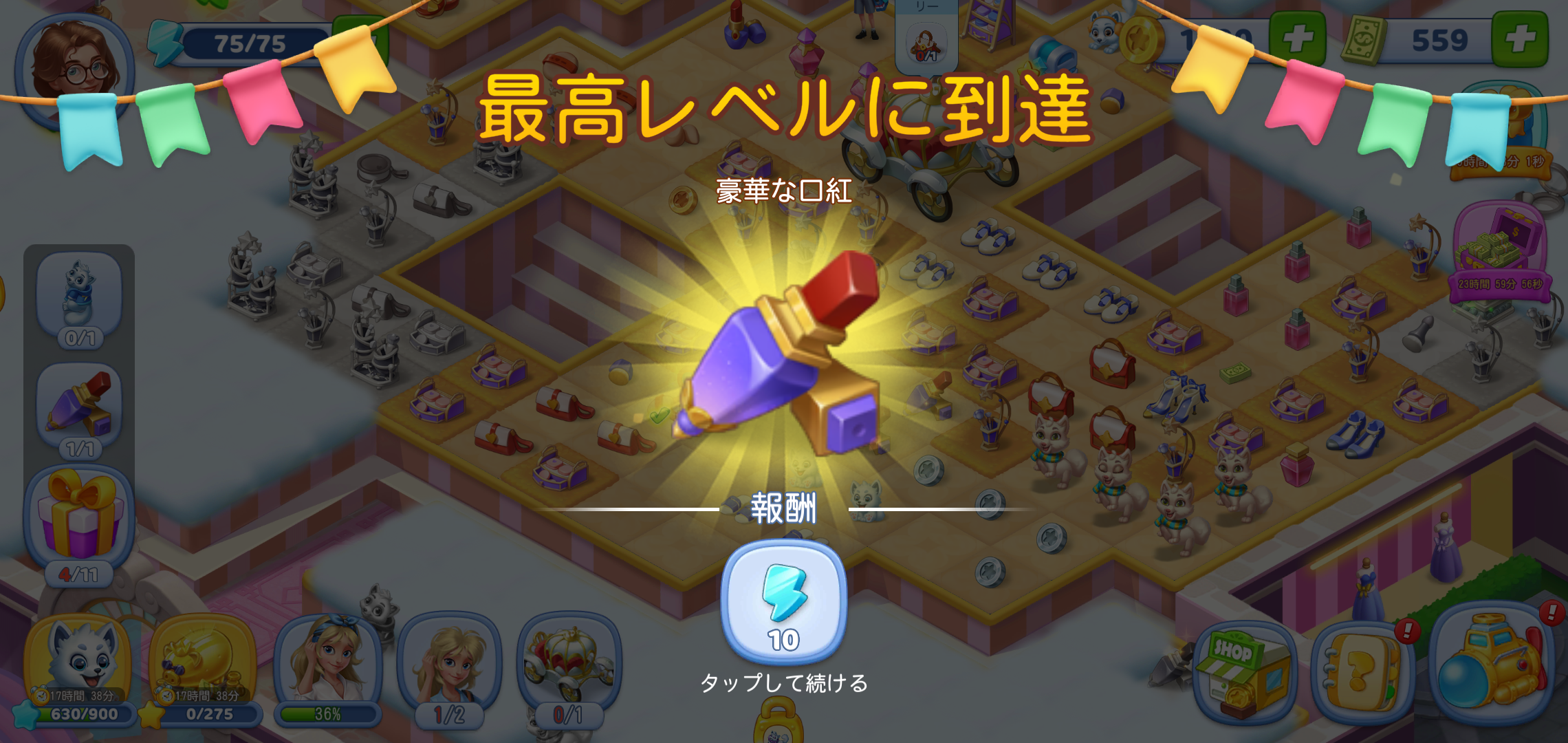Open the player profile avatar
This screenshot has width=1568, height=743.
74,69
